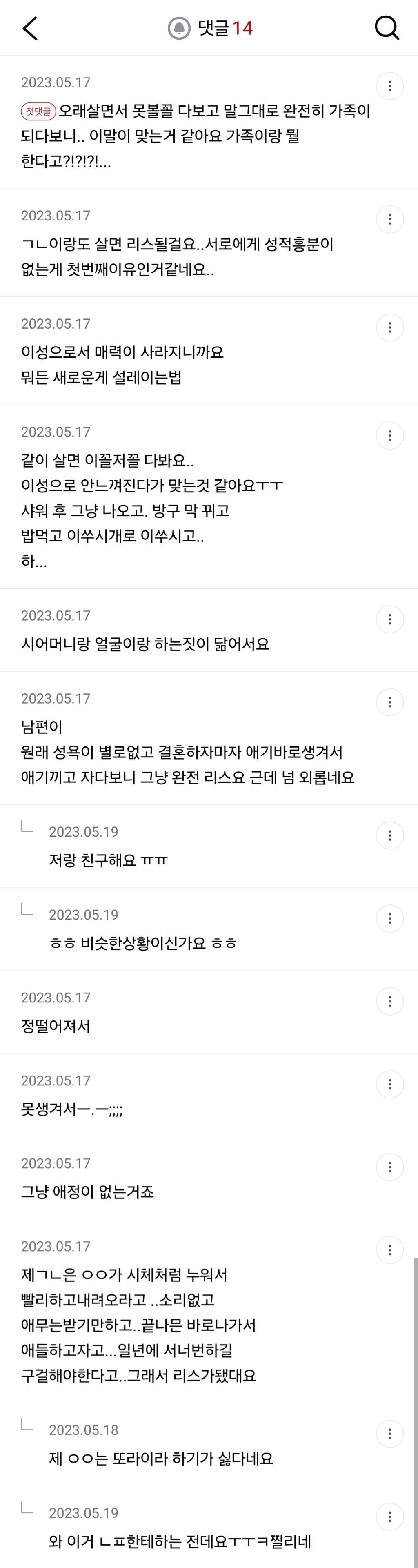418x1568 pixels.
Task: Open options for the 시어머니랑 얼굴이랑 comment
Action: click(390, 620)
